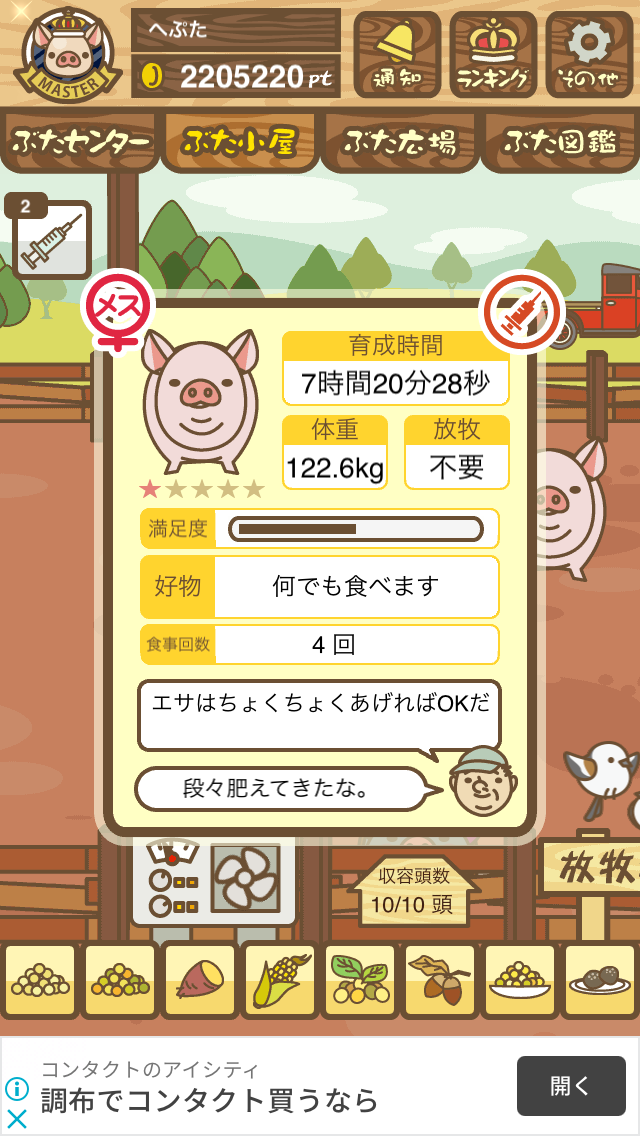The height and width of the screenshot is (1136, 640).
Task: Switch to the ぶたセンター tab
Action: click(x=80, y=142)
